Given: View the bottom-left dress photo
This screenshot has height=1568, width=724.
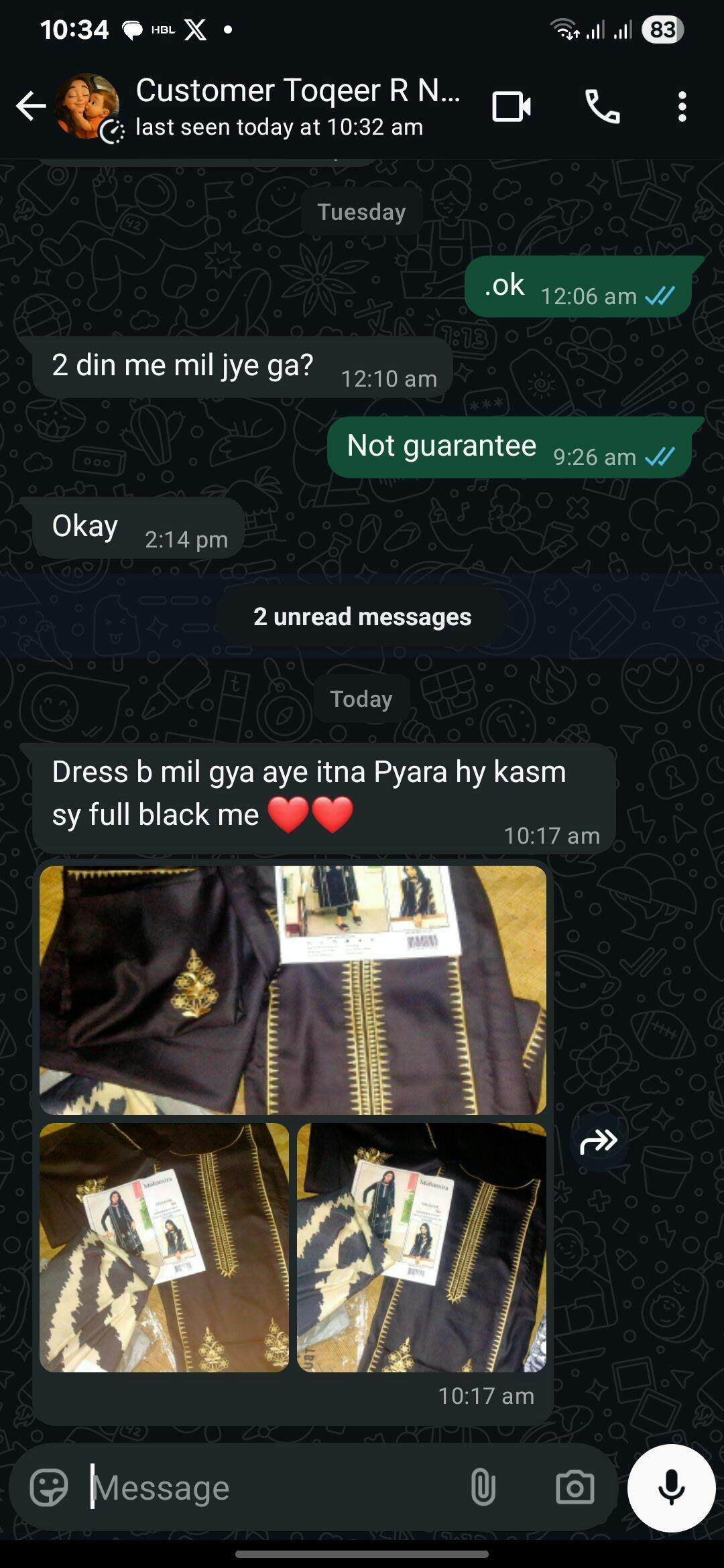Looking at the screenshot, I should tap(164, 1248).
